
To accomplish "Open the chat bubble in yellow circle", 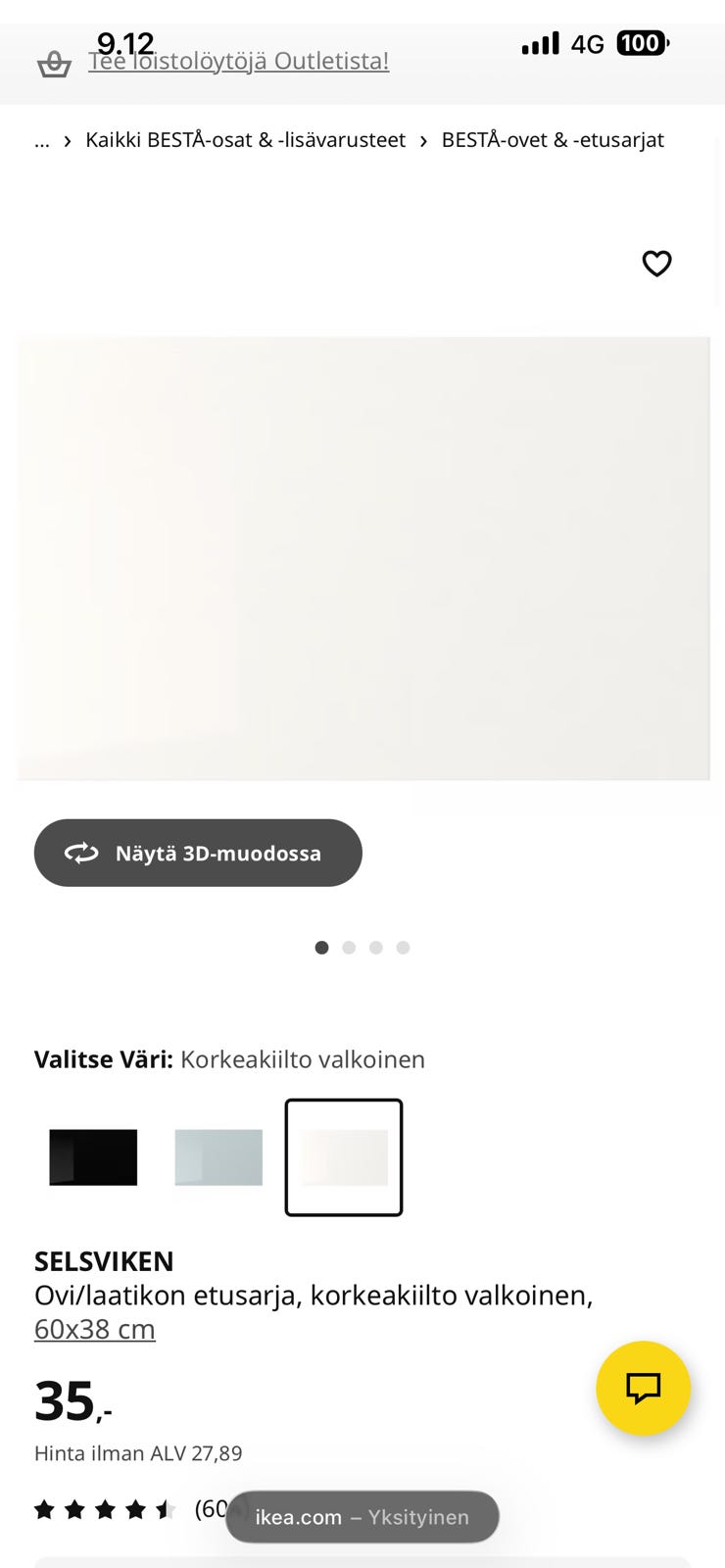I will tap(644, 1389).
